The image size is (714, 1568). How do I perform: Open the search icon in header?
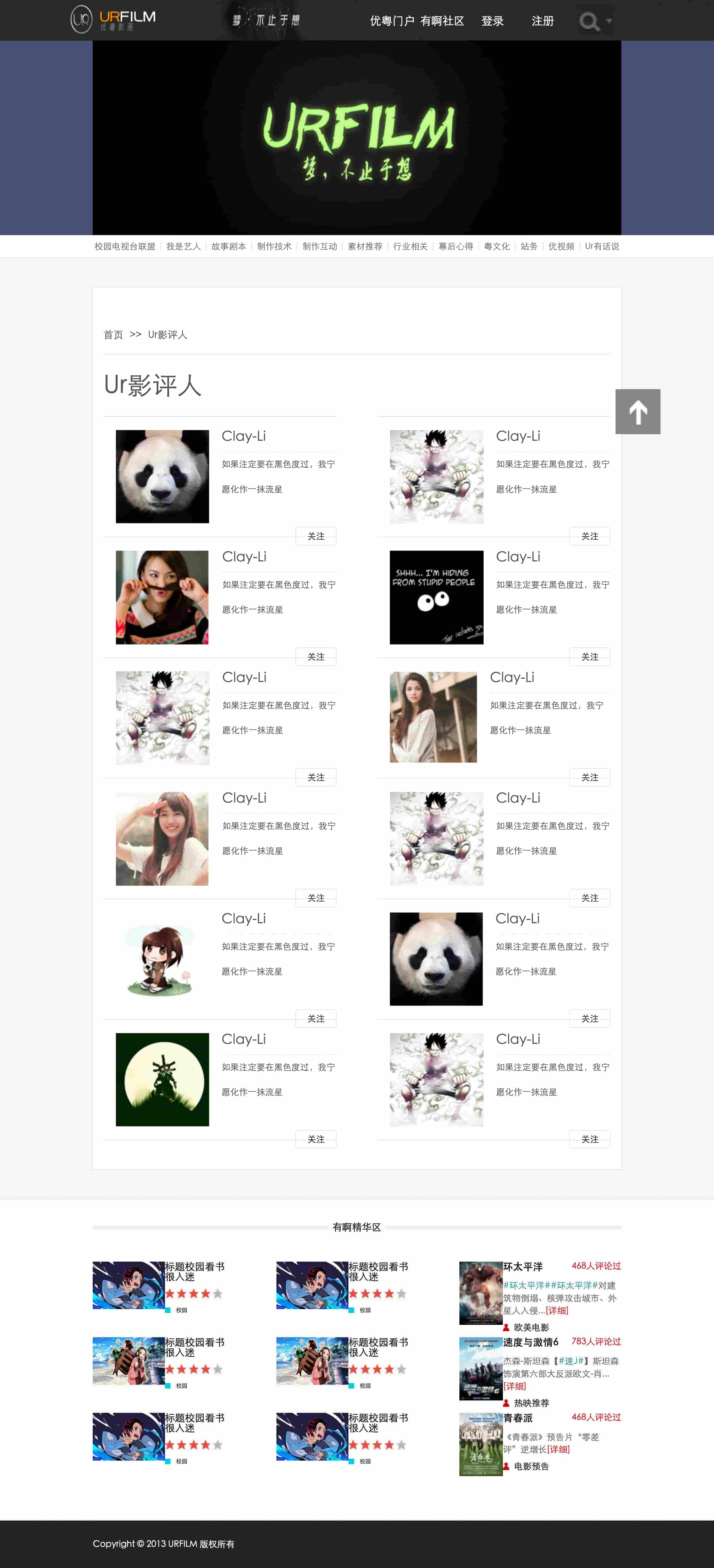(x=589, y=21)
